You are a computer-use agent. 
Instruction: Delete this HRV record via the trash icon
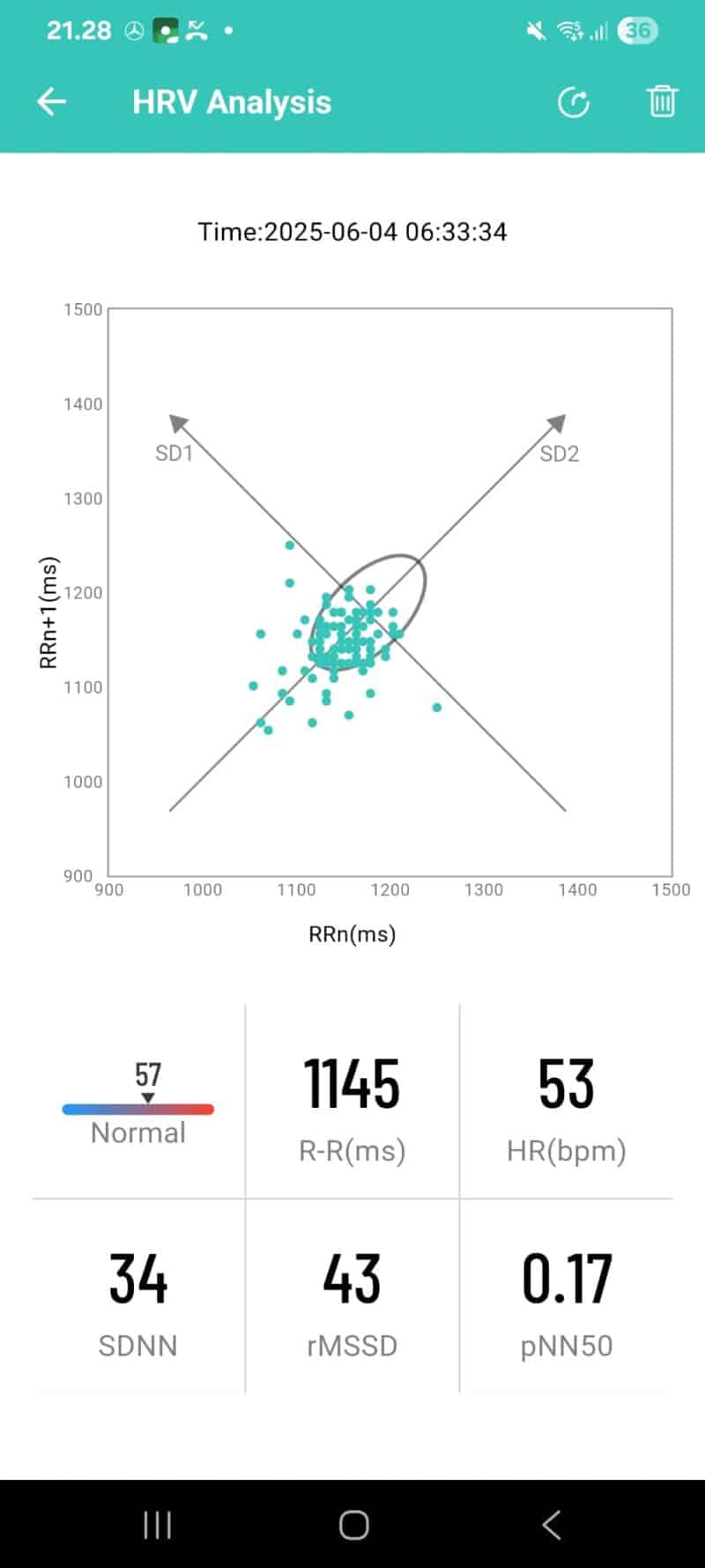point(662,102)
